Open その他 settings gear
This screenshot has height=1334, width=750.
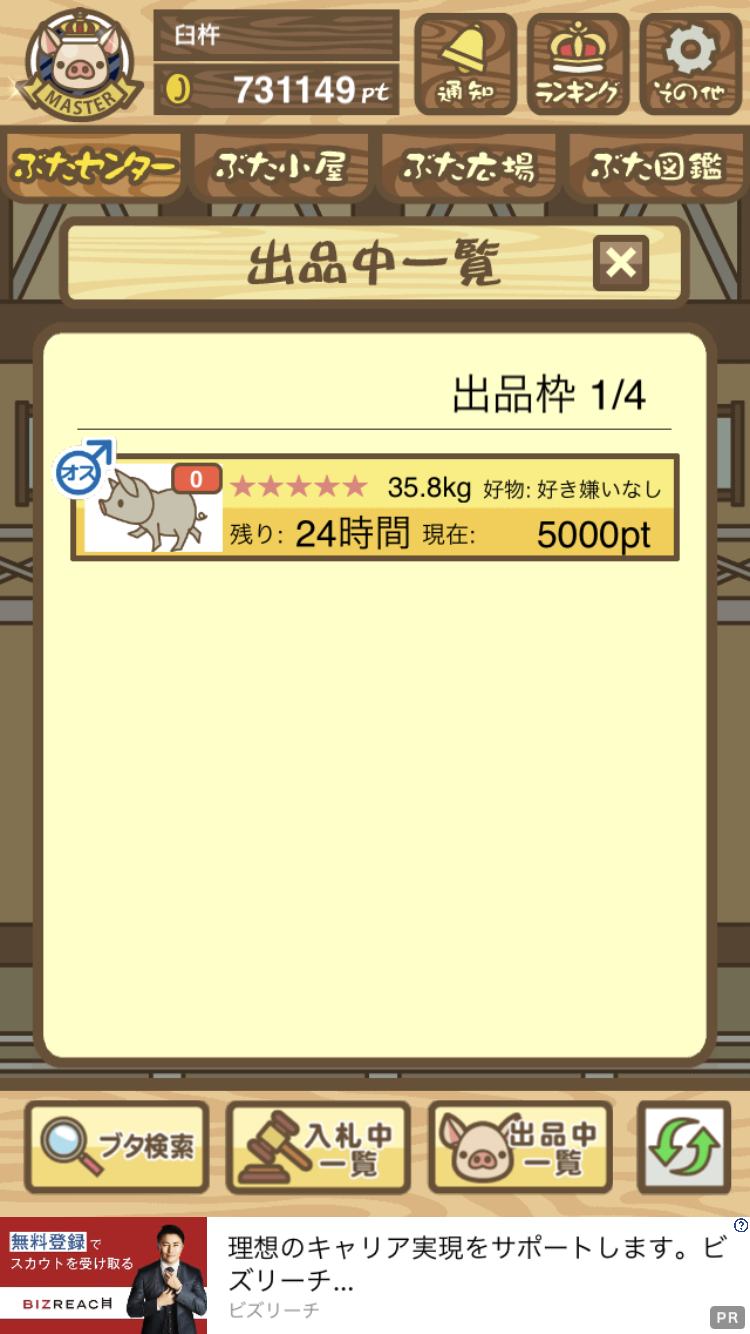coord(691,64)
